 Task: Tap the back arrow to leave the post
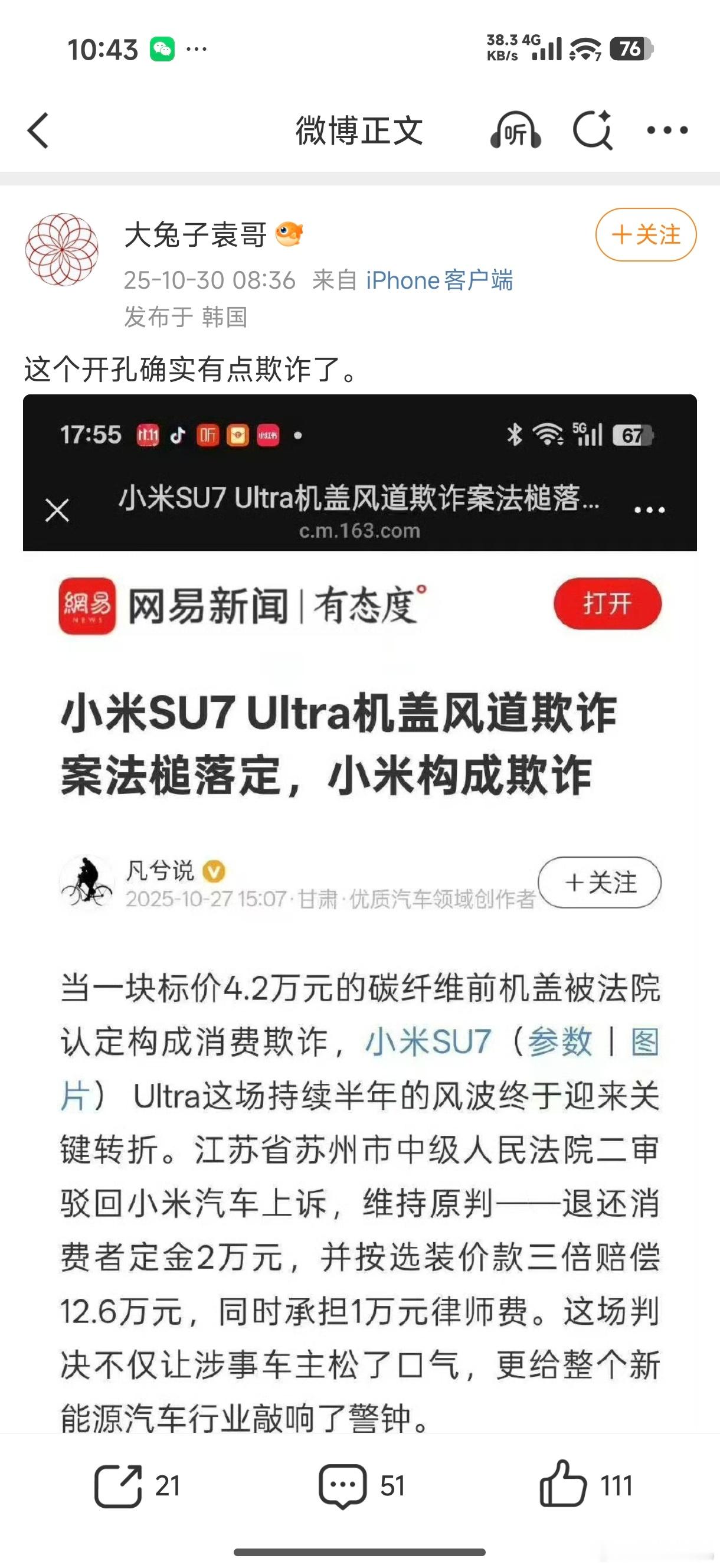(x=38, y=130)
